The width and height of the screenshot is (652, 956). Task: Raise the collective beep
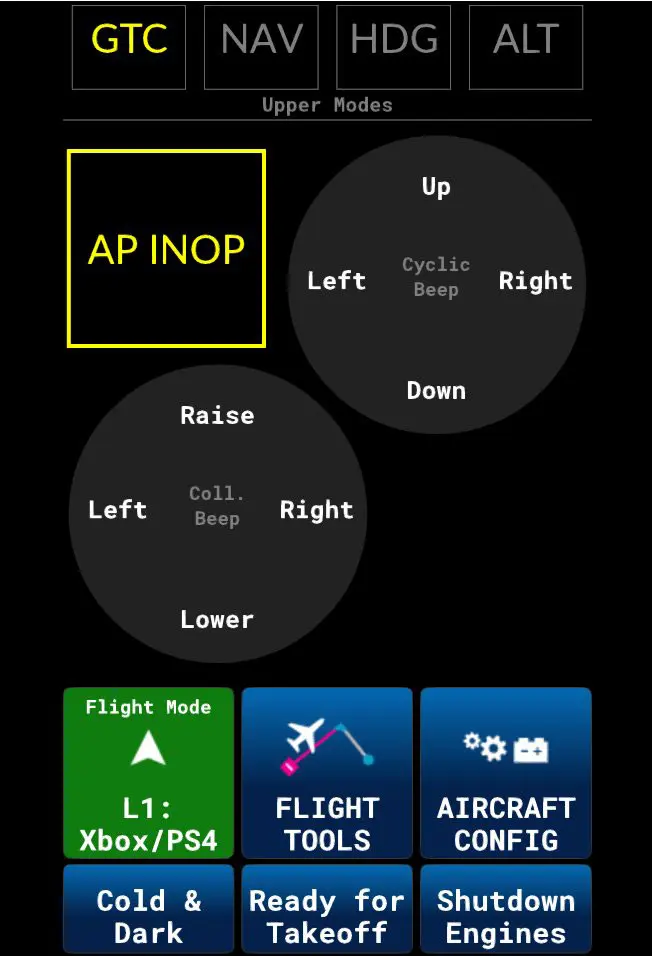217,415
